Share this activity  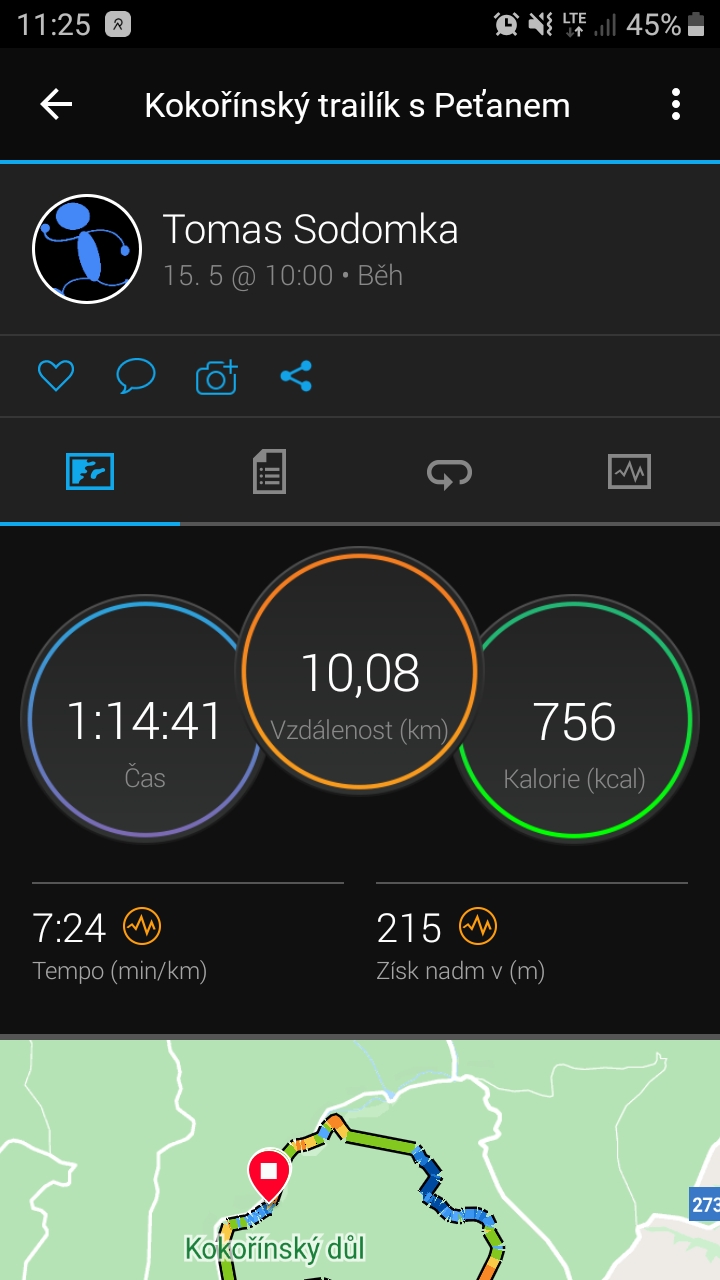296,376
